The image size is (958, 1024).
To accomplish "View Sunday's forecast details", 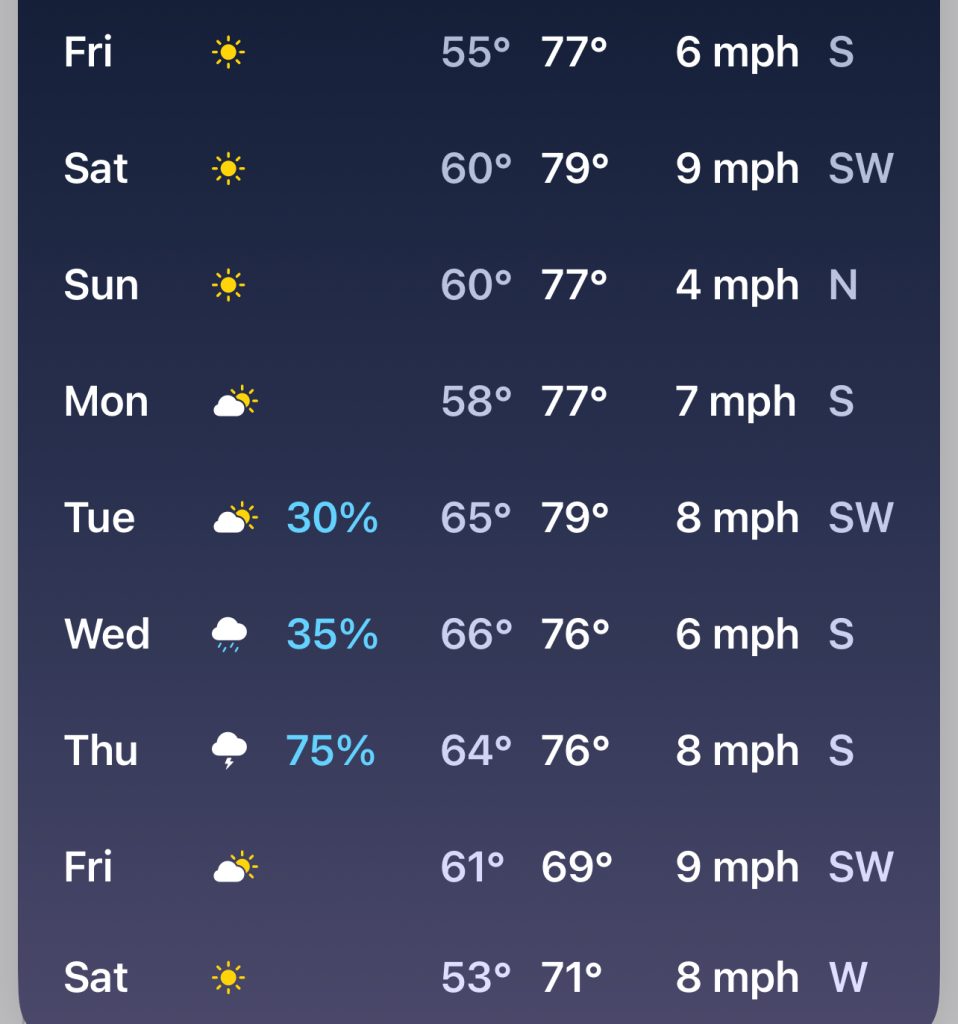I will (x=478, y=285).
